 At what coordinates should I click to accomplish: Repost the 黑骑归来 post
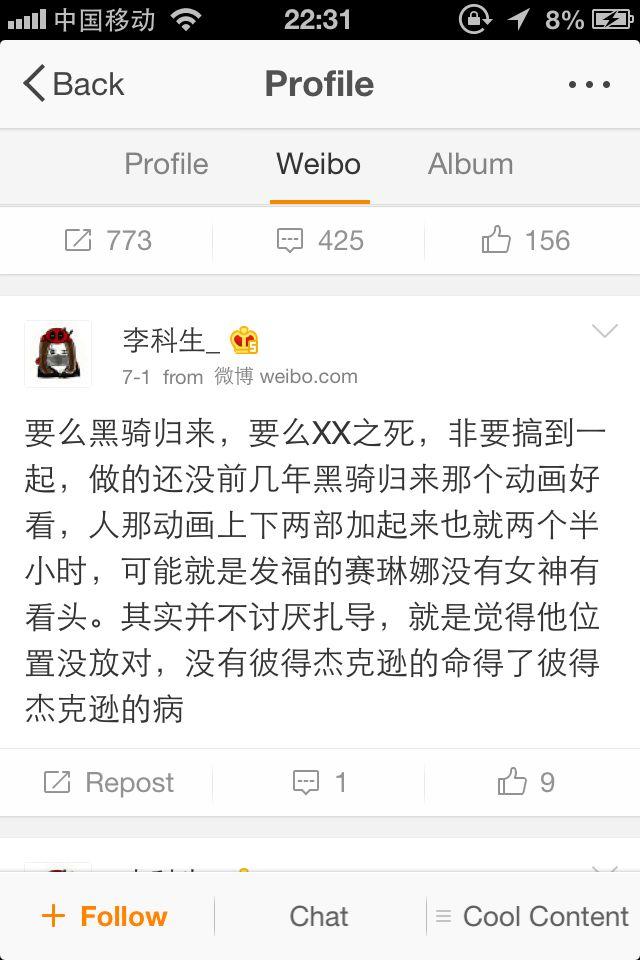pyautogui.click(x=108, y=782)
